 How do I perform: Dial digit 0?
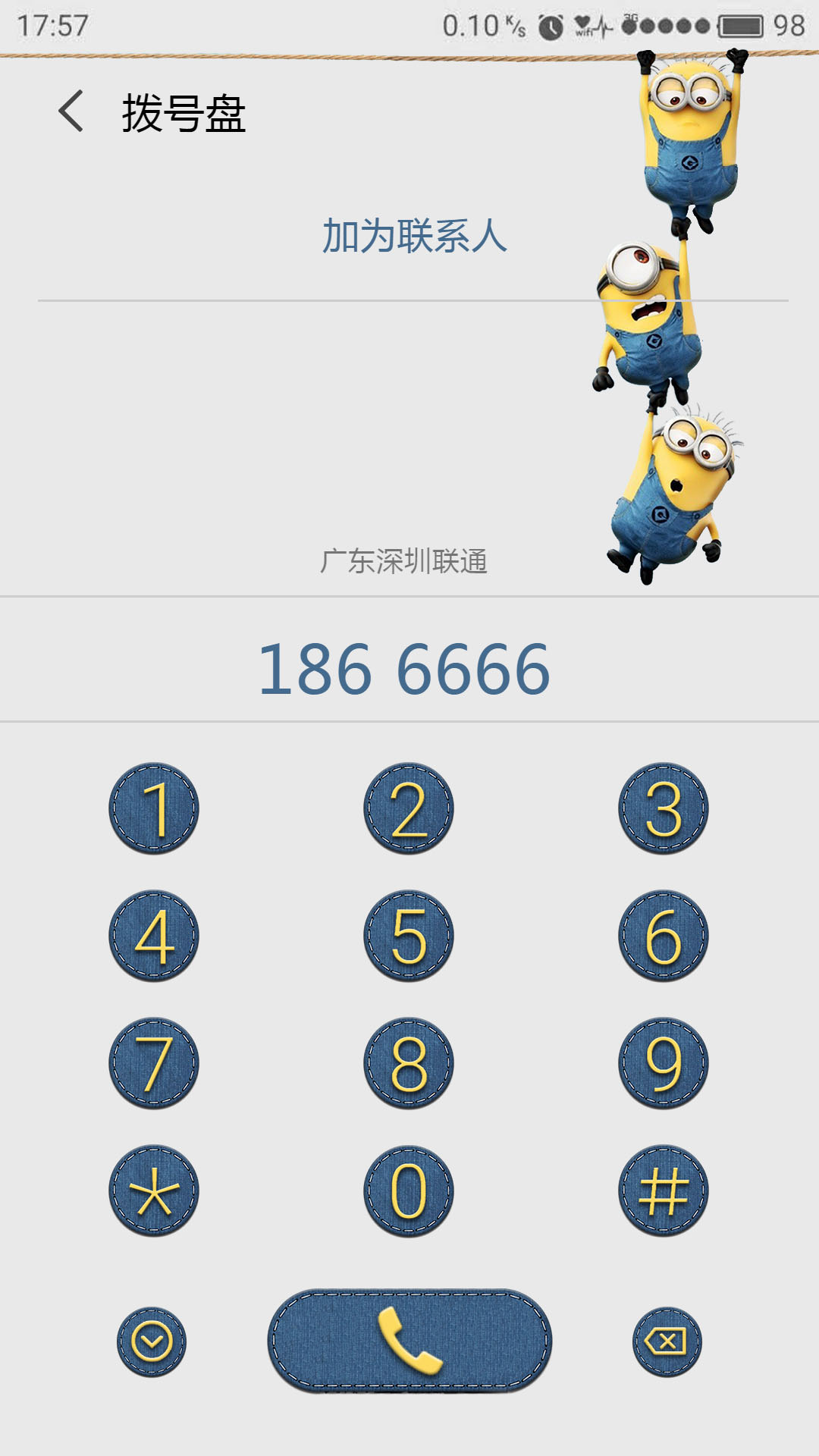point(409,1191)
